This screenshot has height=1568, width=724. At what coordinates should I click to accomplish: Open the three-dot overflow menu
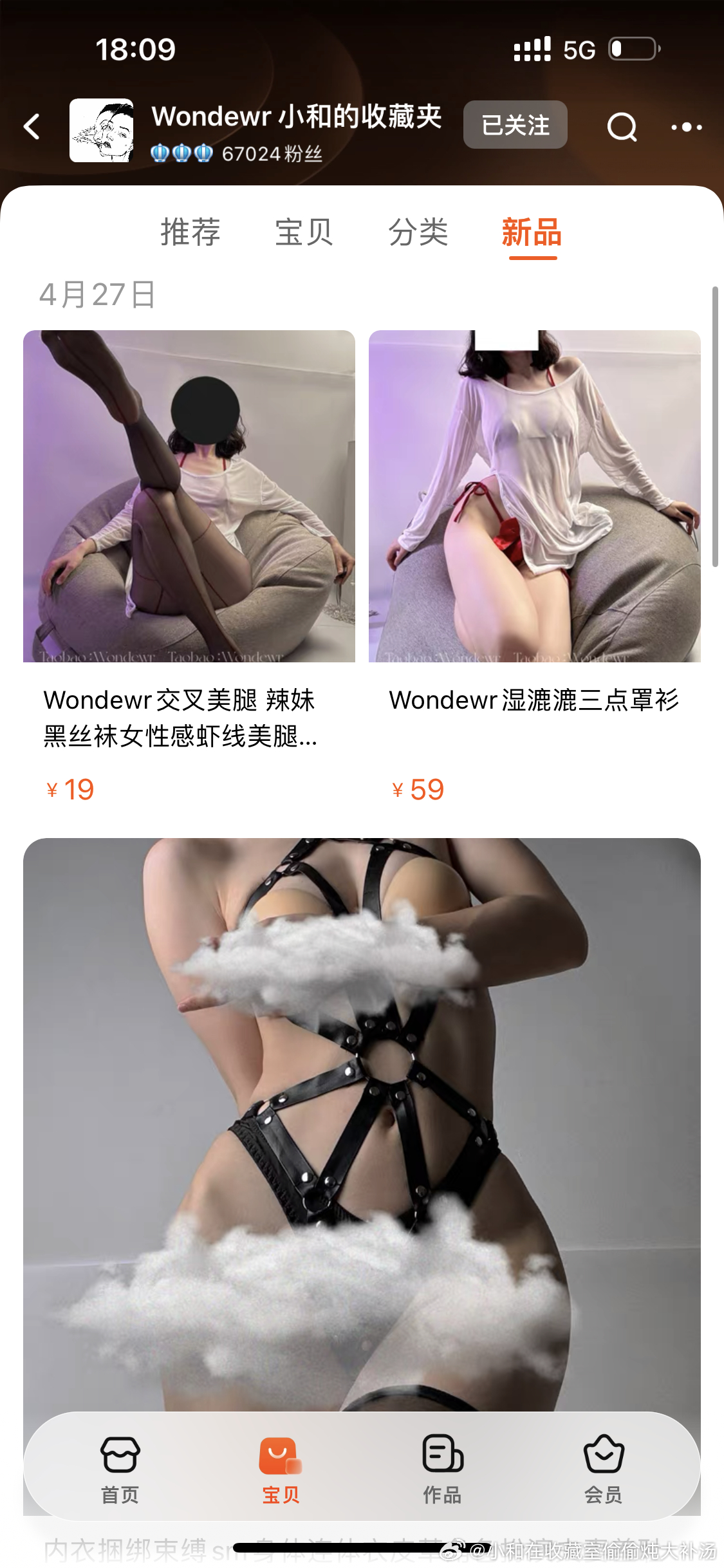click(686, 127)
